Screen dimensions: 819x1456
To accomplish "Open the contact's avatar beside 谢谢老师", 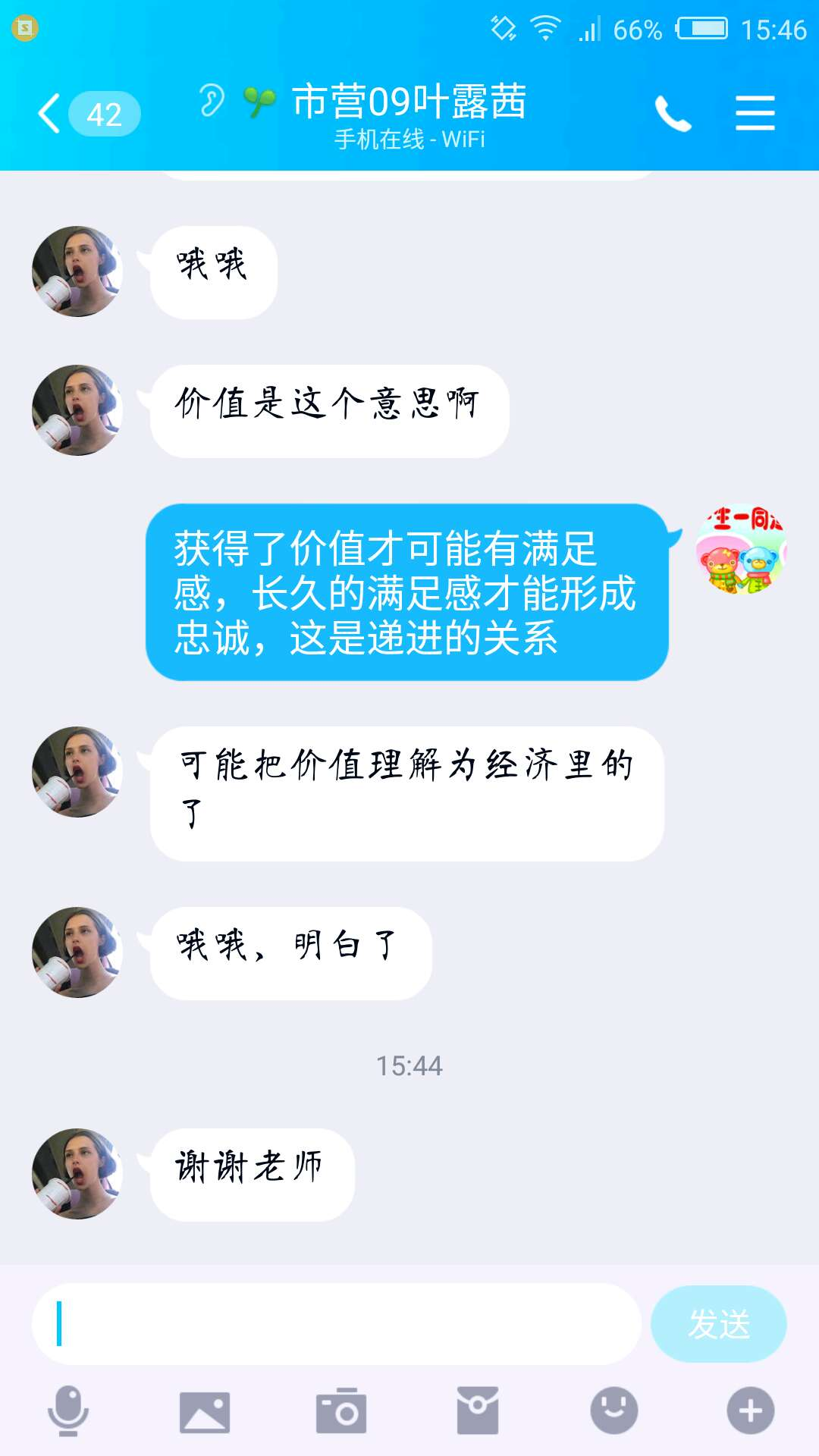I will [x=77, y=1173].
